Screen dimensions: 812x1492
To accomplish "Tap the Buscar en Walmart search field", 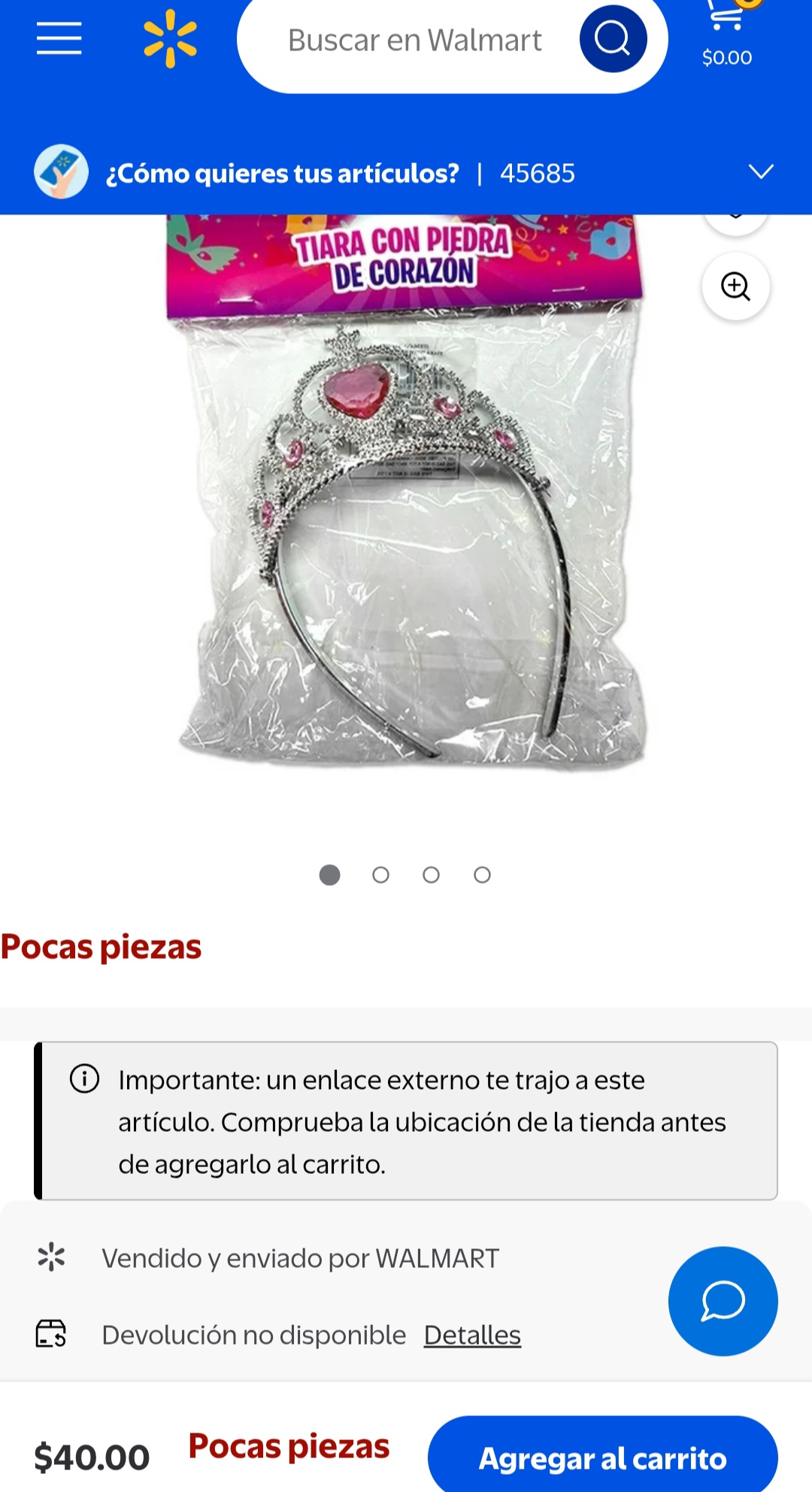I will pos(414,41).
